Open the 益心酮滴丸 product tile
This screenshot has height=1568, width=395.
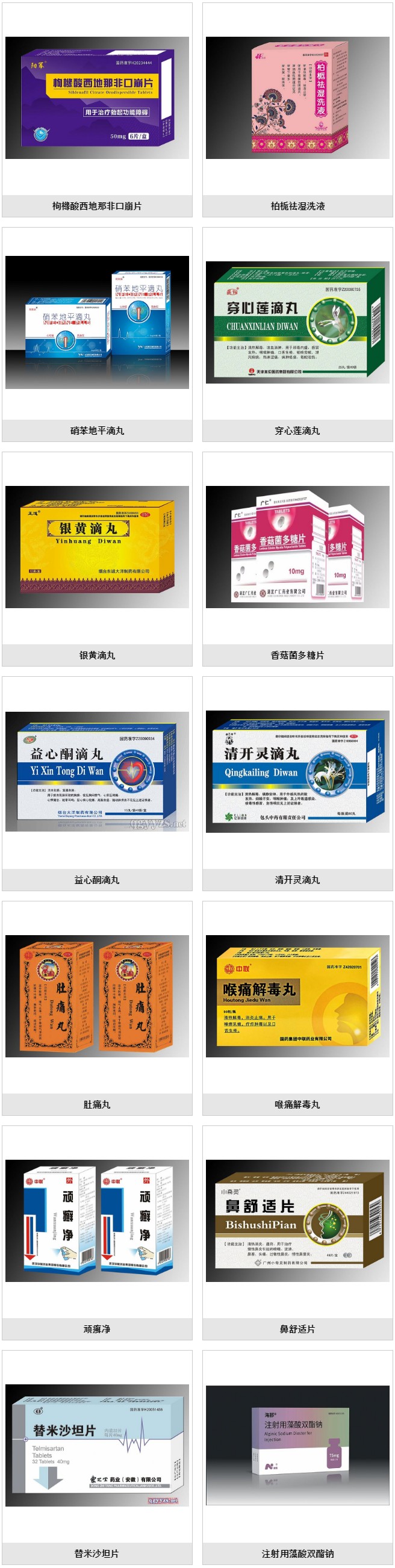pyautogui.click(x=97, y=771)
